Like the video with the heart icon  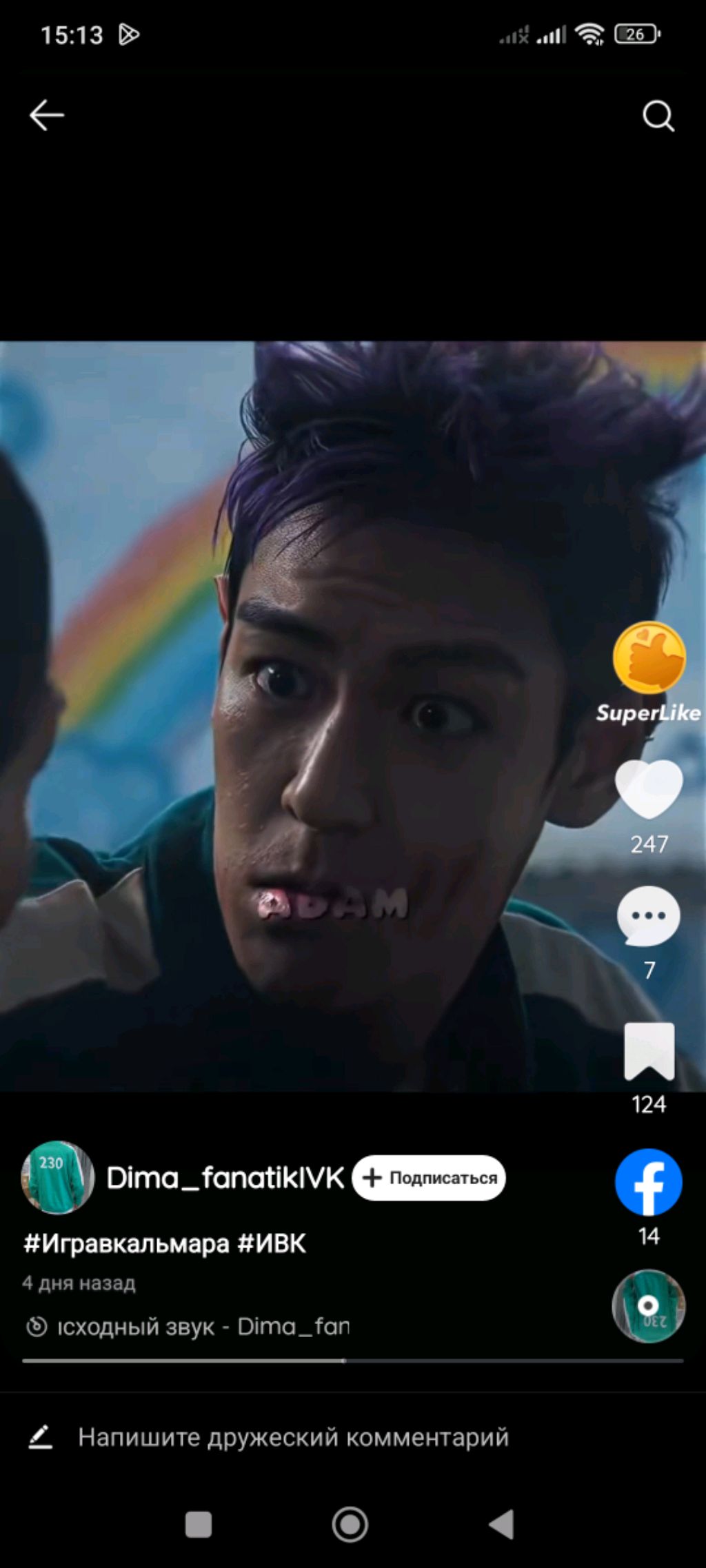[x=649, y=790]
